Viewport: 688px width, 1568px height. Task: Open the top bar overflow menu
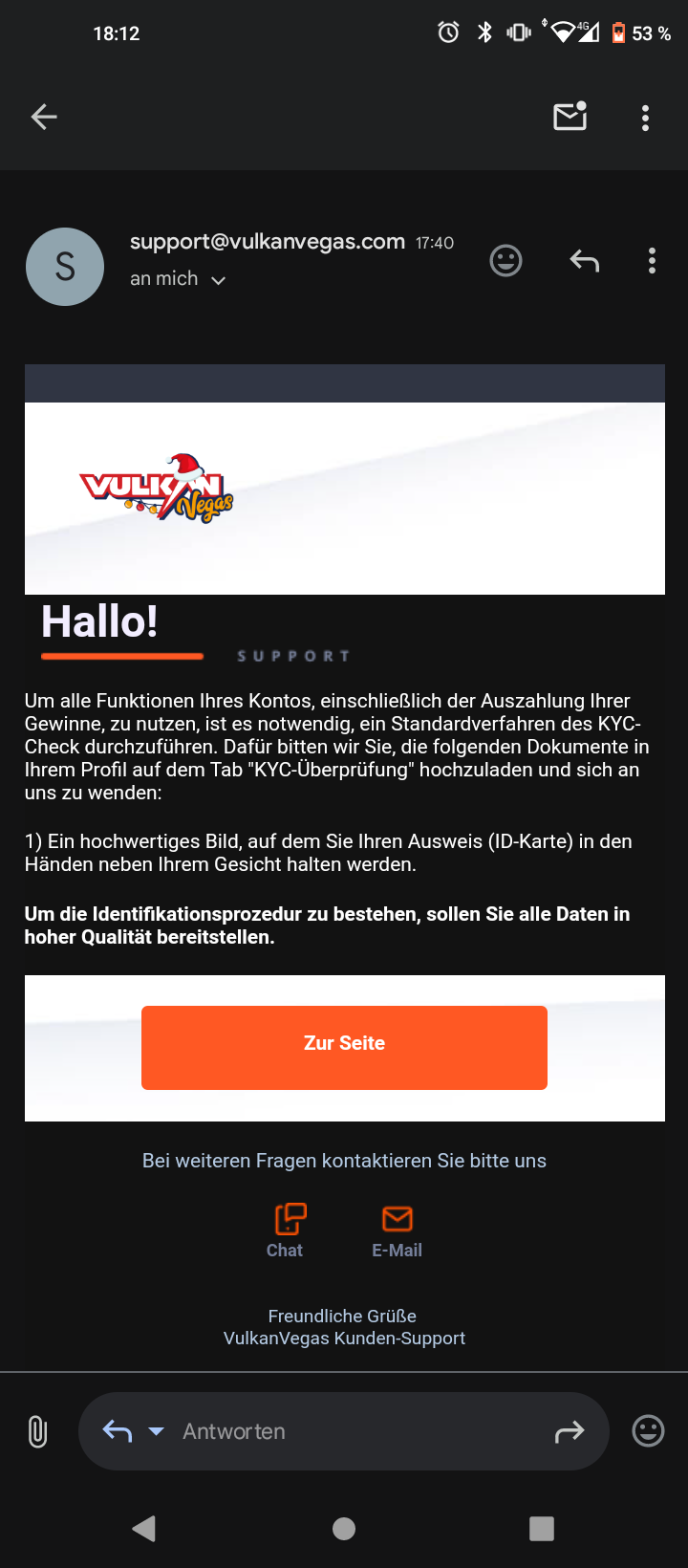click(x=646, y=118)
